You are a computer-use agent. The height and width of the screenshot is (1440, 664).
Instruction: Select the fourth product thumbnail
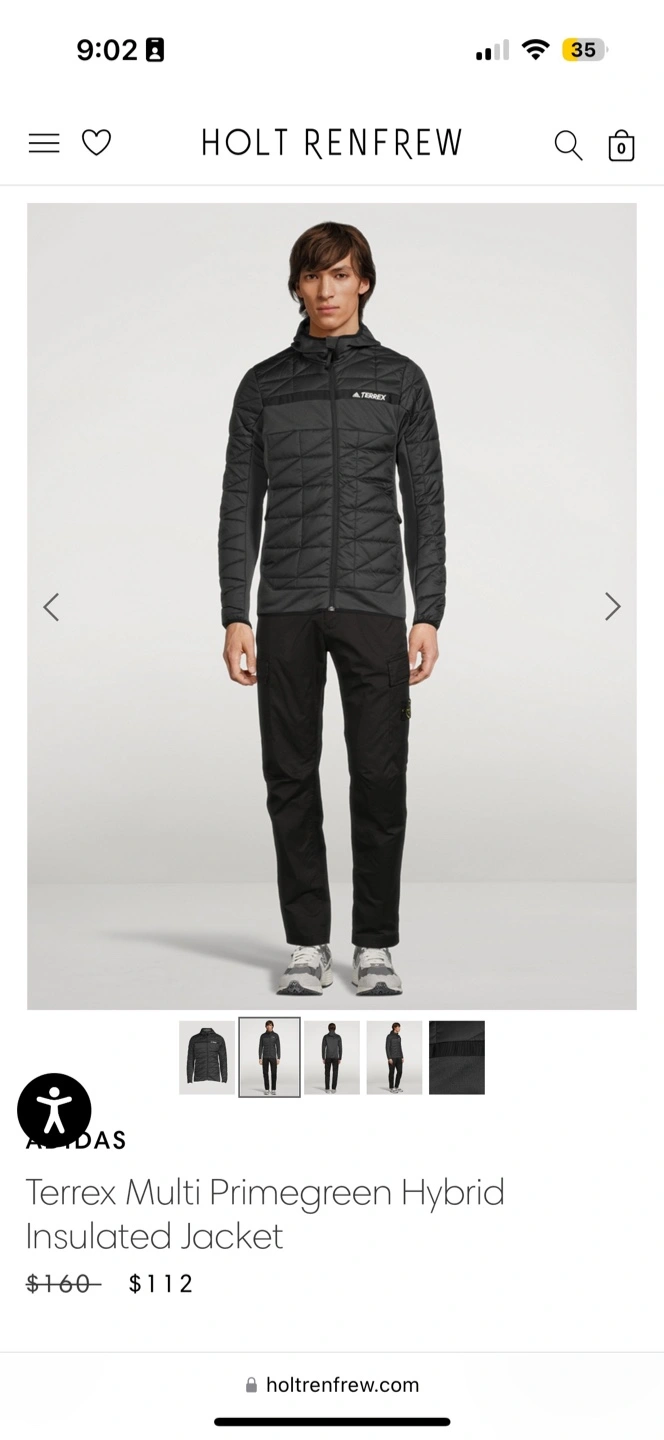click(x=394, y=1057)
